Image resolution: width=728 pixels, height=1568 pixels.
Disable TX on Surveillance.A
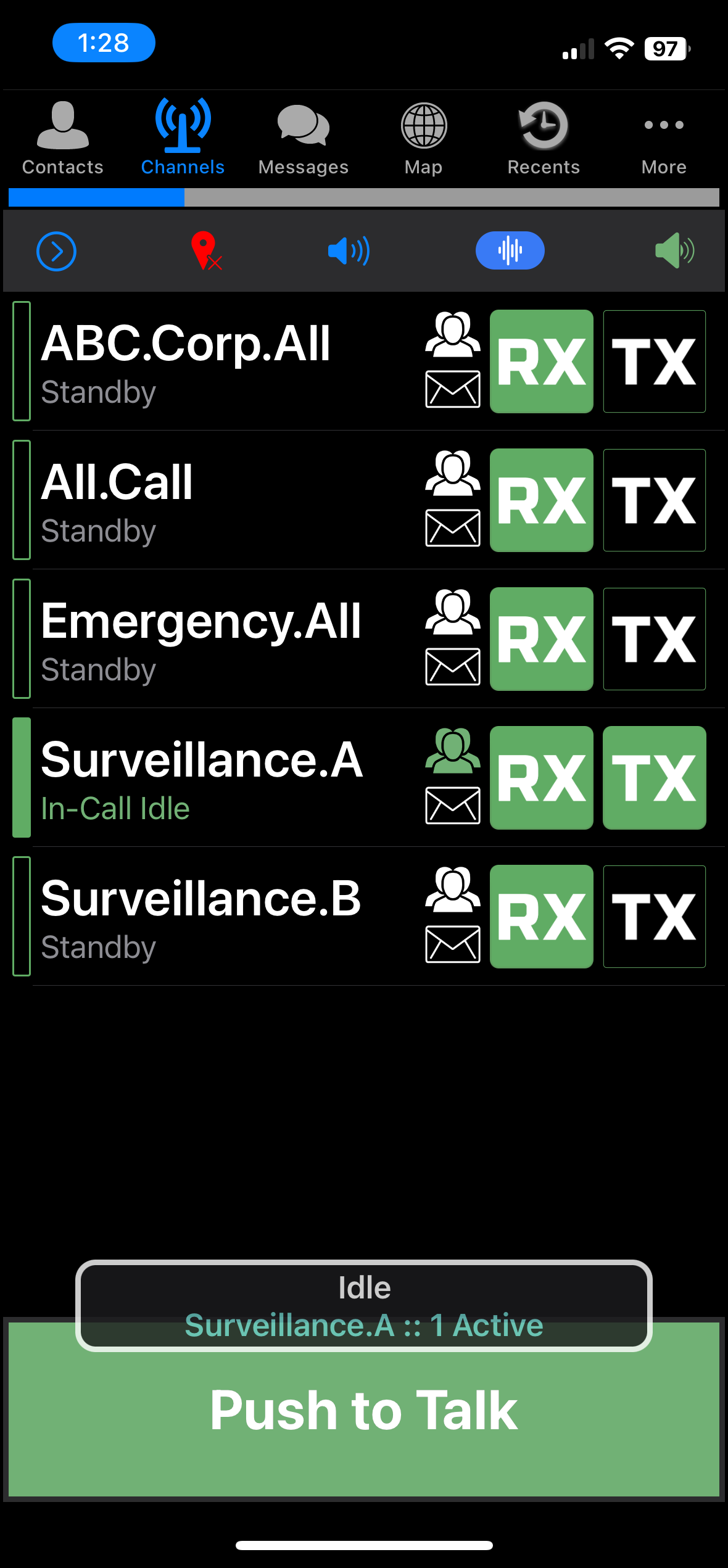pos(654,778)
